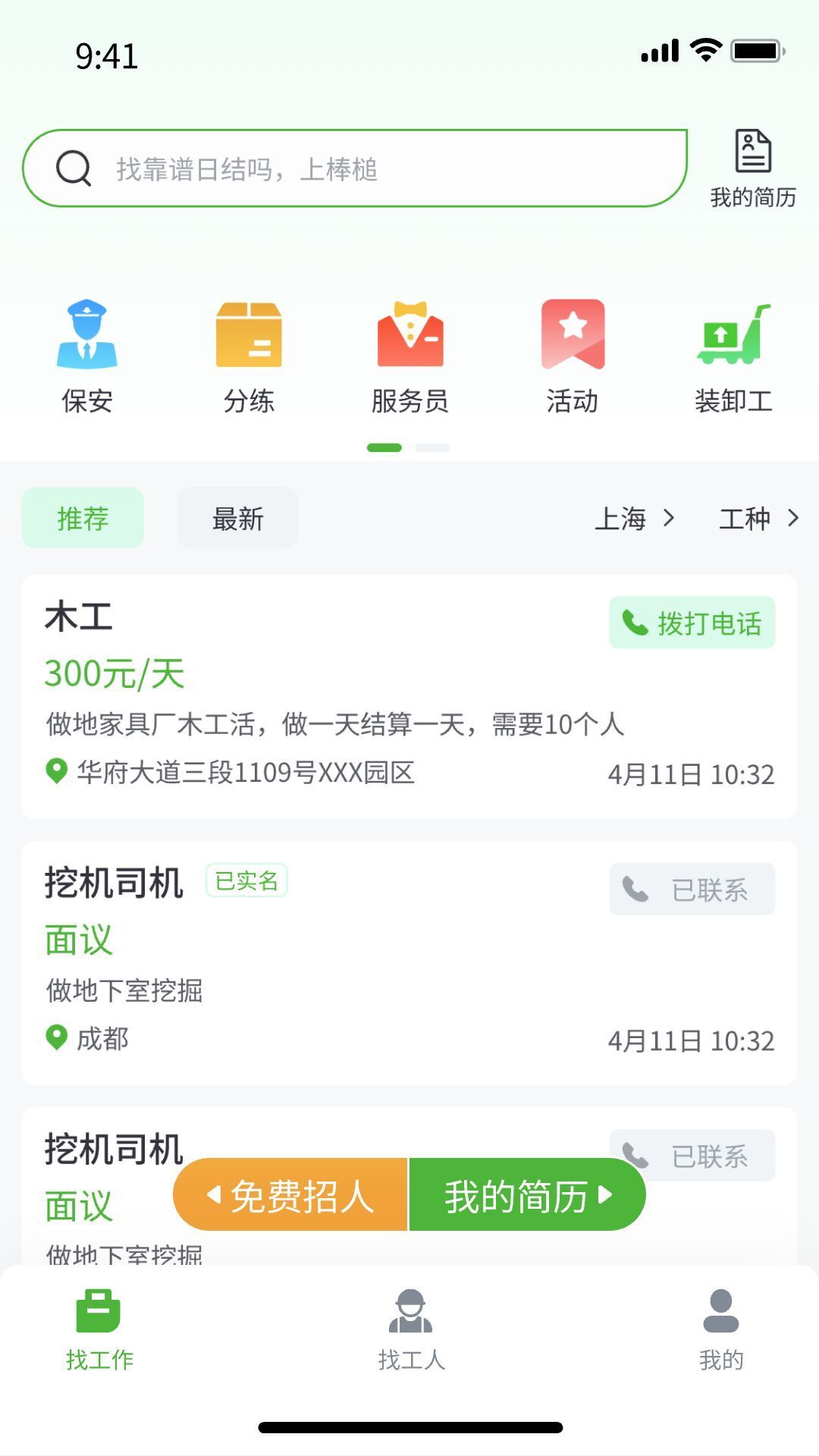Switch to the 最新 newest filter

pos(237,518)
